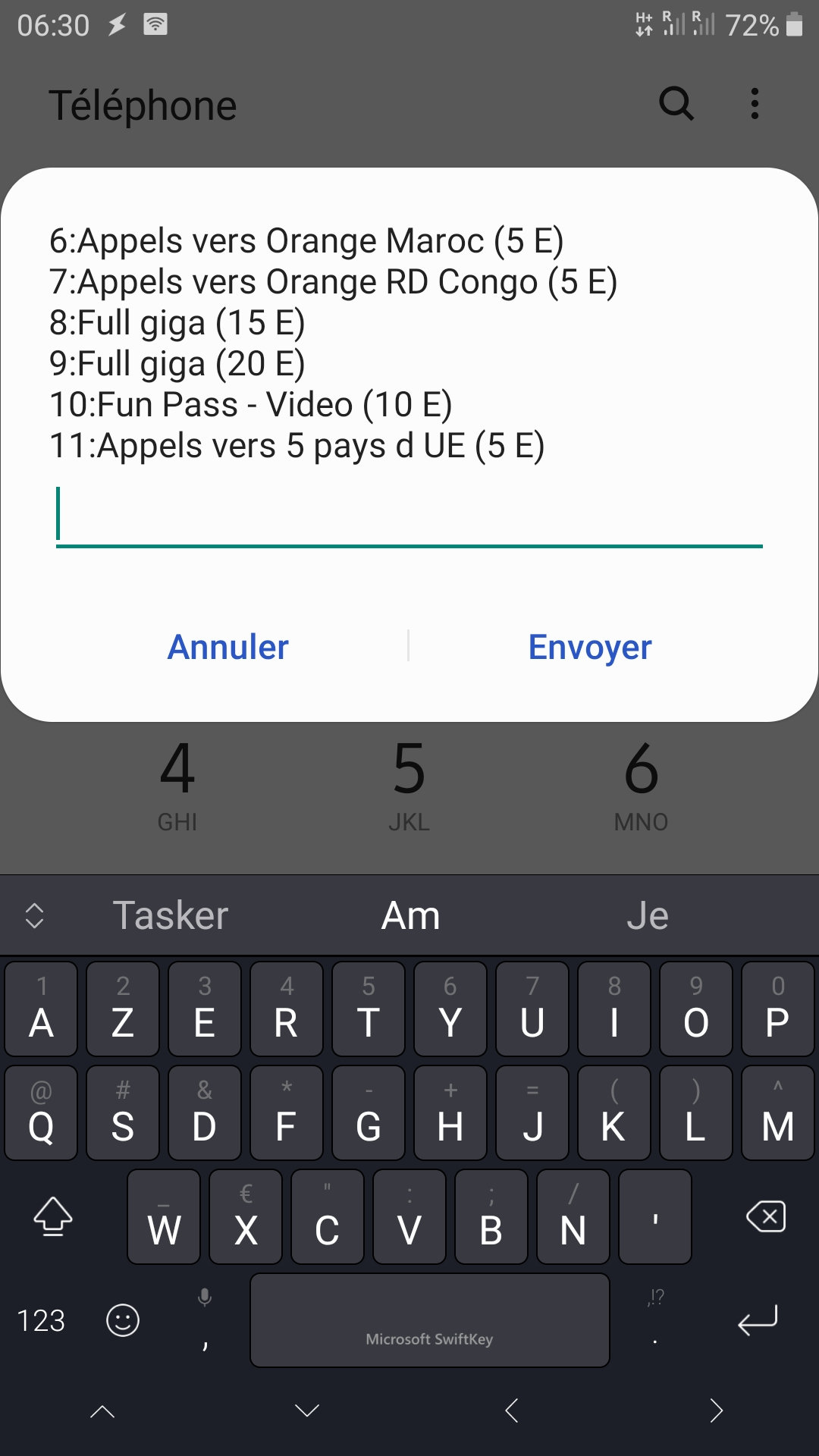Tap the backspace key
The height and width of the screenshot is (1456, 819).
766,1217
